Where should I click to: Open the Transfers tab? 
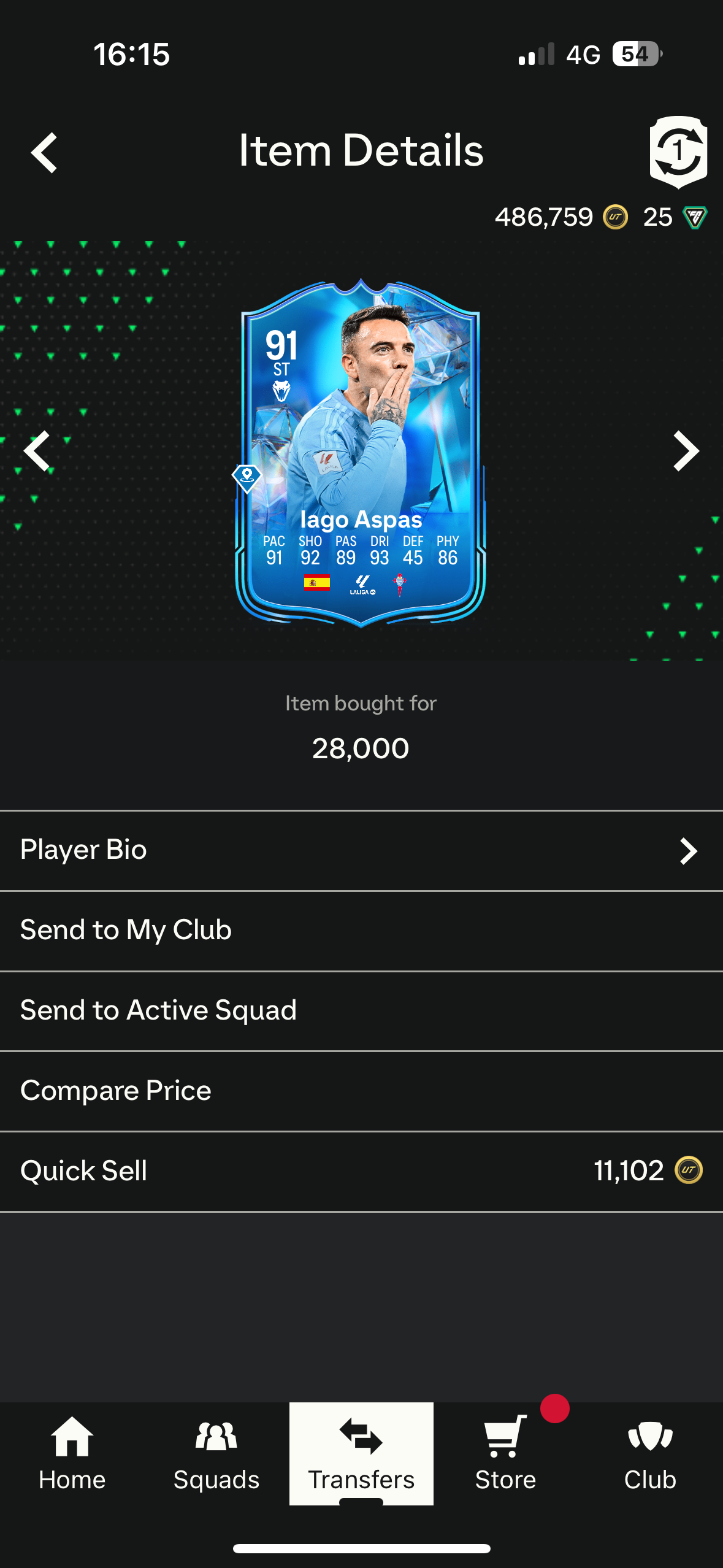click(361, 1454)
